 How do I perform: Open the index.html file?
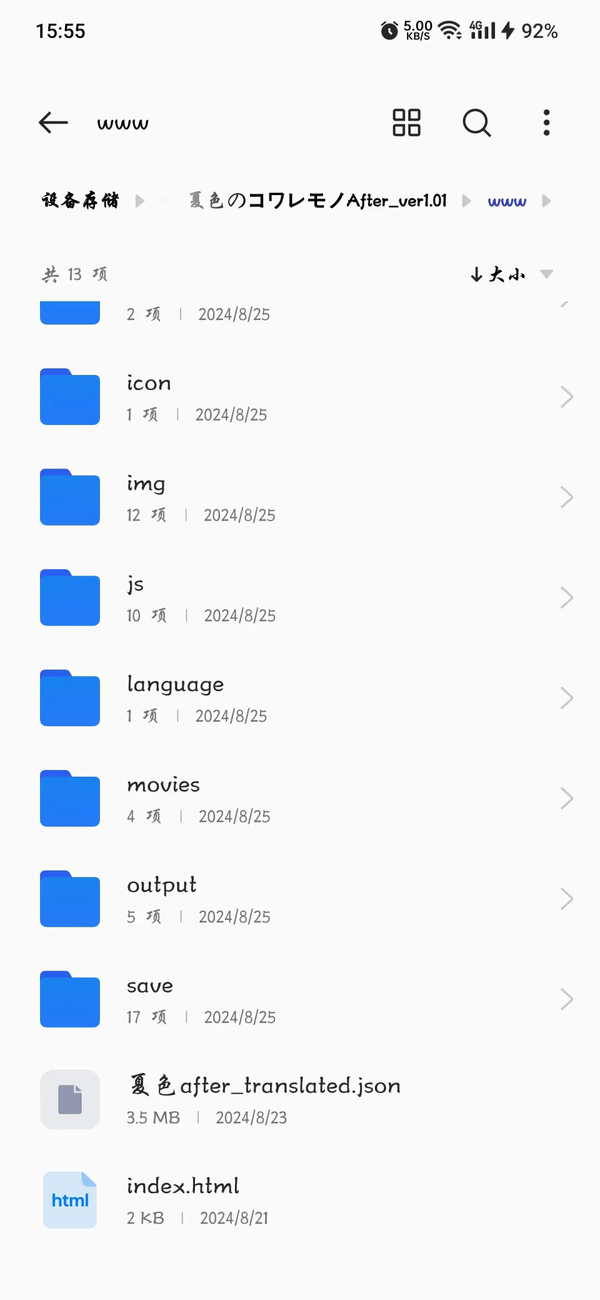tap(300, 1200)
